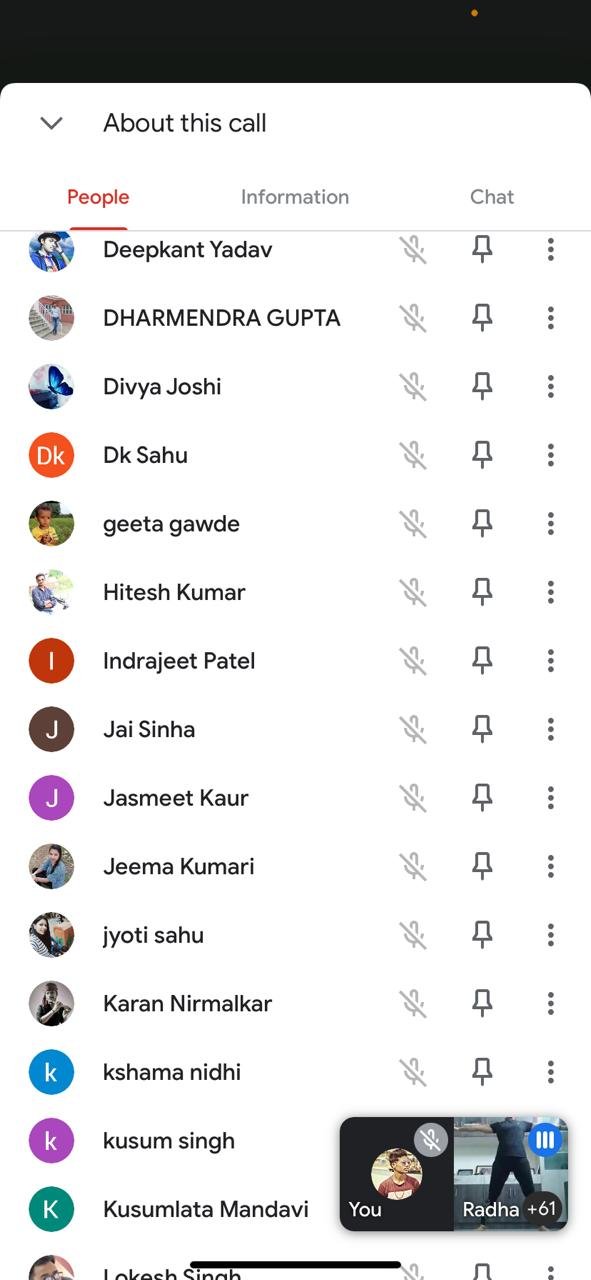Screen dimensions: 591x1280
Task: Switch to the Information tab
Action: [x=295, y=197]
